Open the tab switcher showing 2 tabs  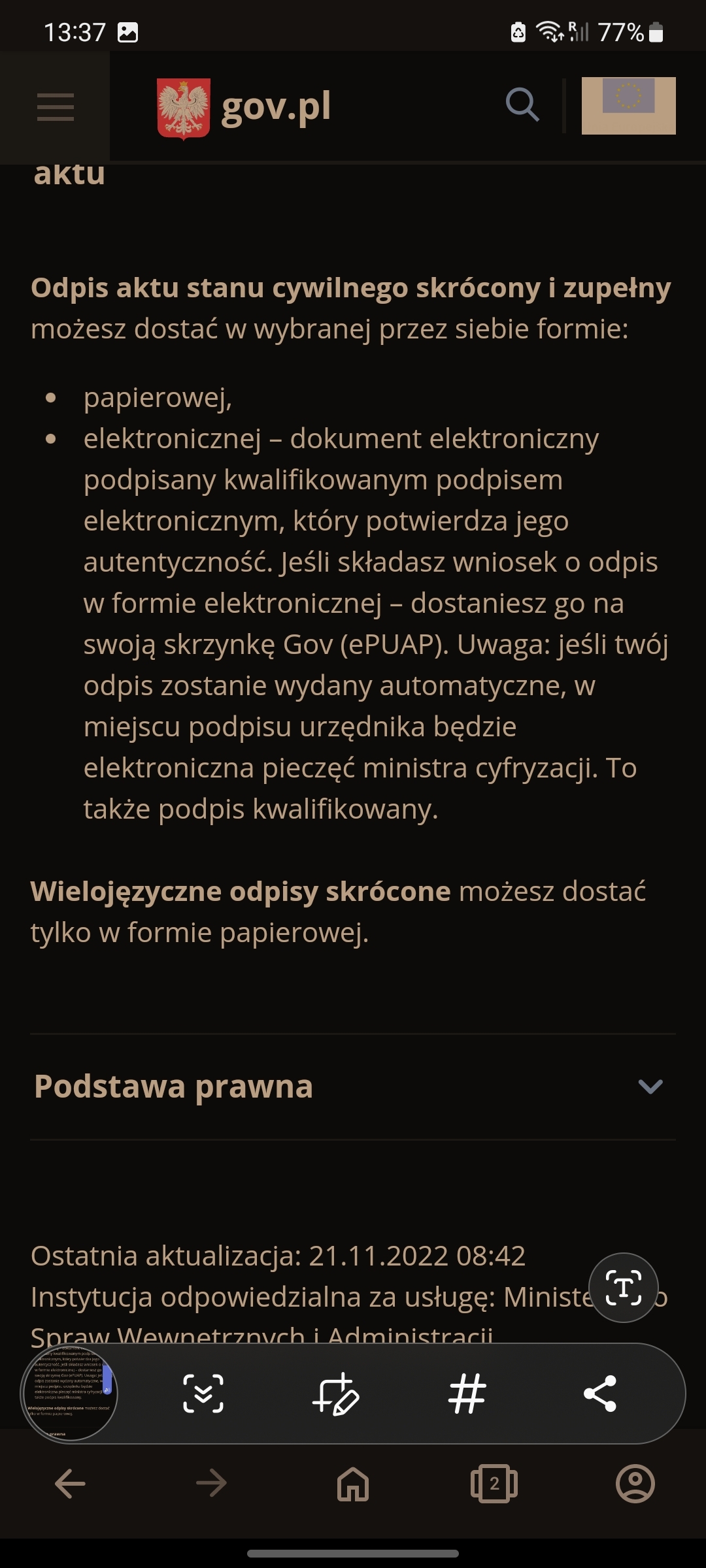(x=494, y=1484)
